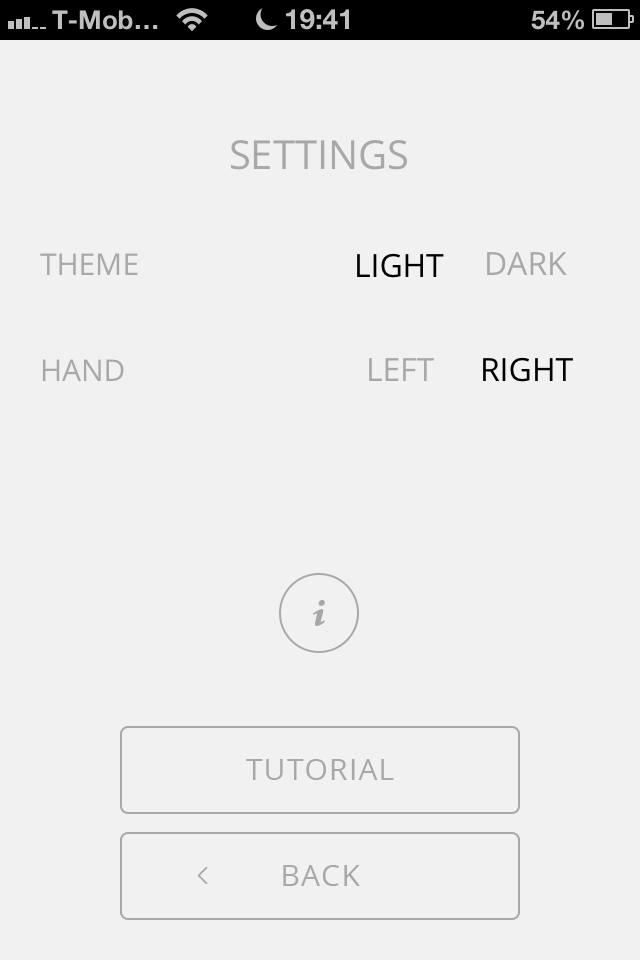Go back using the Back button

(320, 876)
